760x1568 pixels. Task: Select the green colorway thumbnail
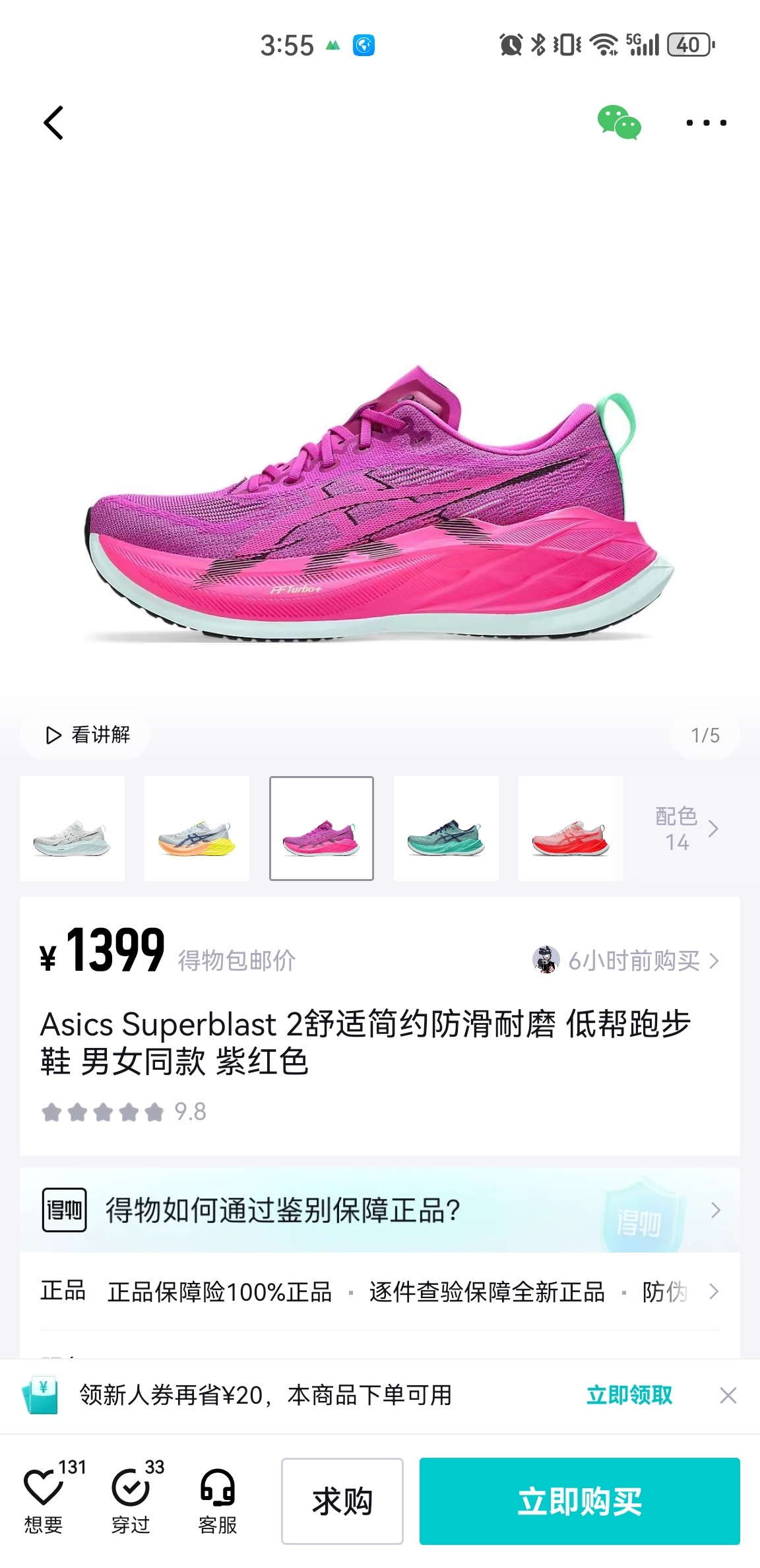click(446, 828)
